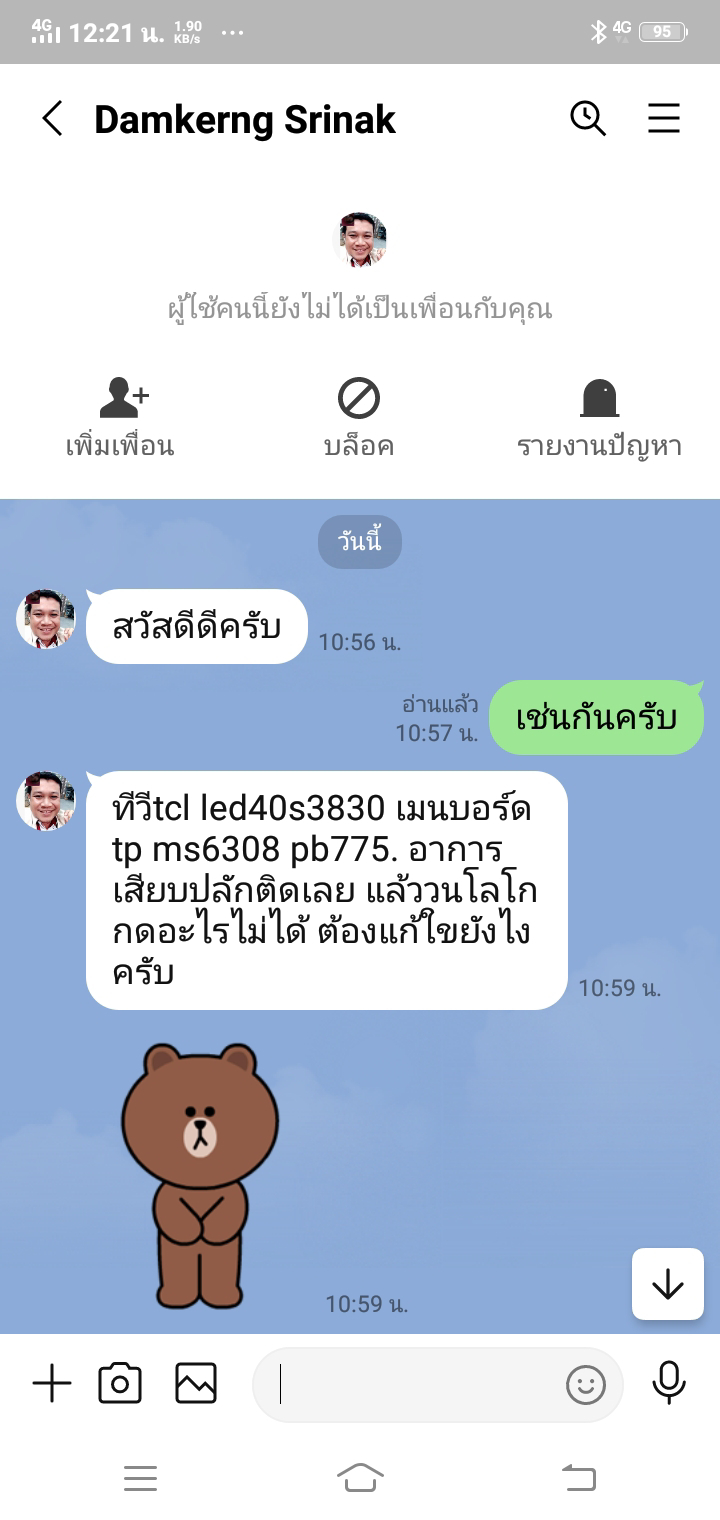Record a voice message with microphone

pyautogui.click(x=669, y=1384)
